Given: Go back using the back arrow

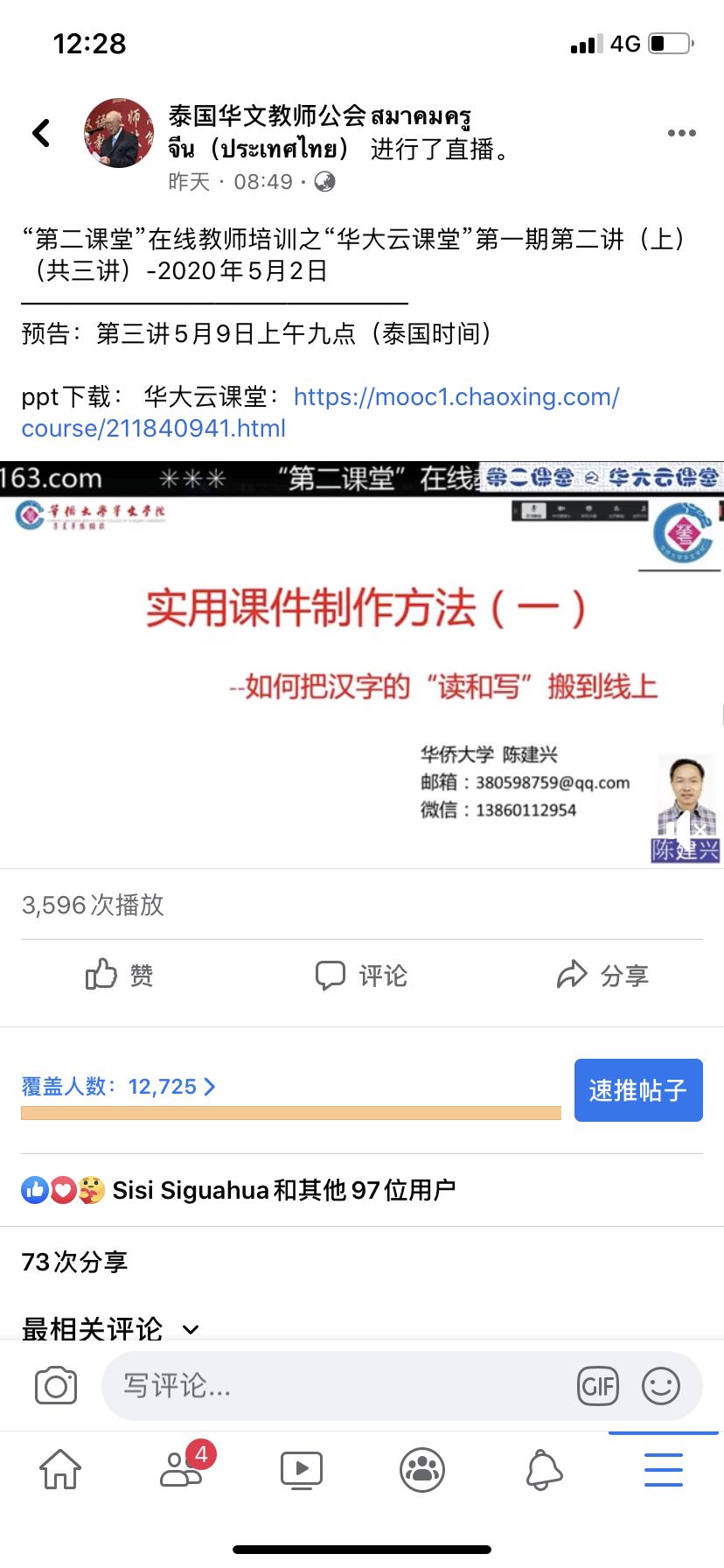Looking at the screenshot, I should click(41, 133).
